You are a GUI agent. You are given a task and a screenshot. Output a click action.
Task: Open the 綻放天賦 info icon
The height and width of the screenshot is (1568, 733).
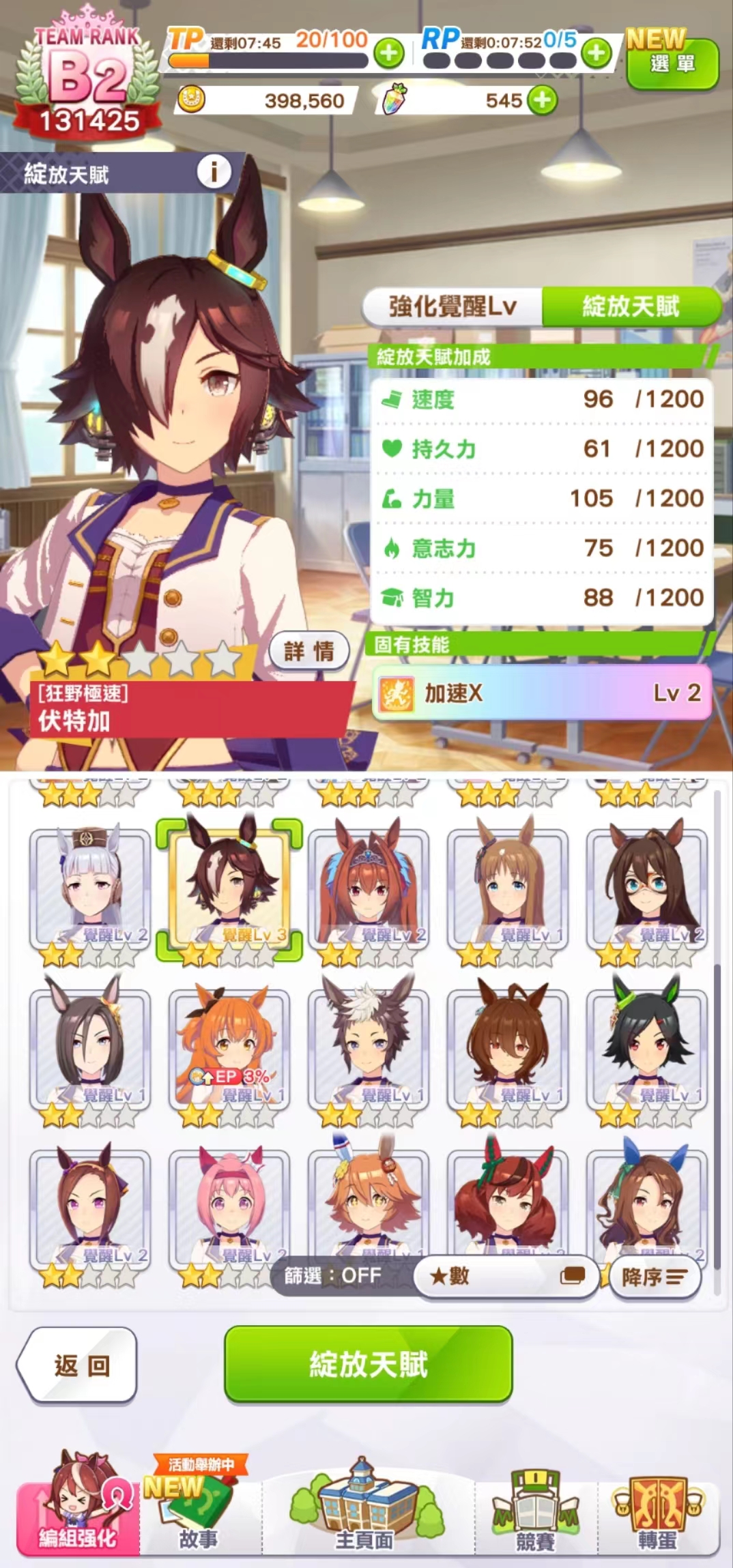[214, 173]
